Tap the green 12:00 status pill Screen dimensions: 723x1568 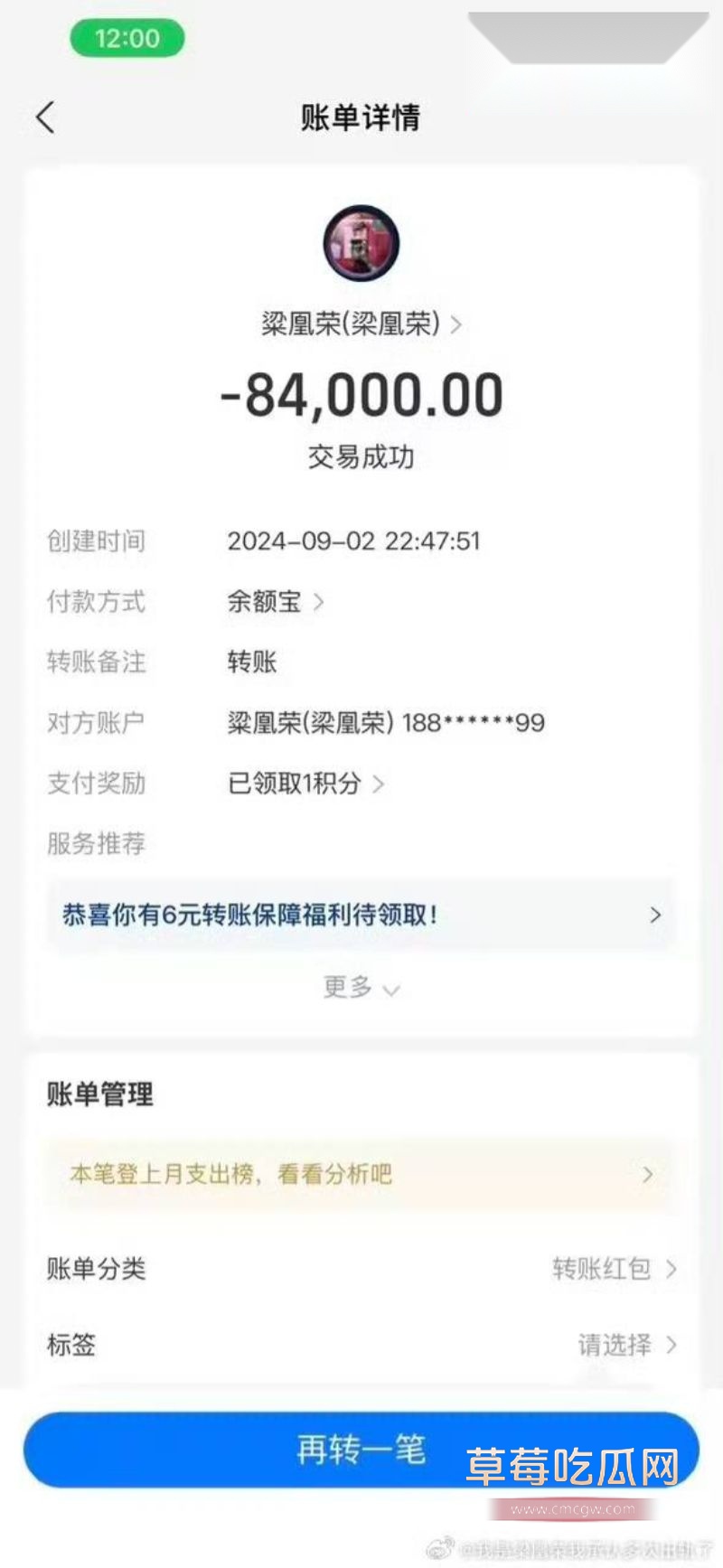coord(127,38)
